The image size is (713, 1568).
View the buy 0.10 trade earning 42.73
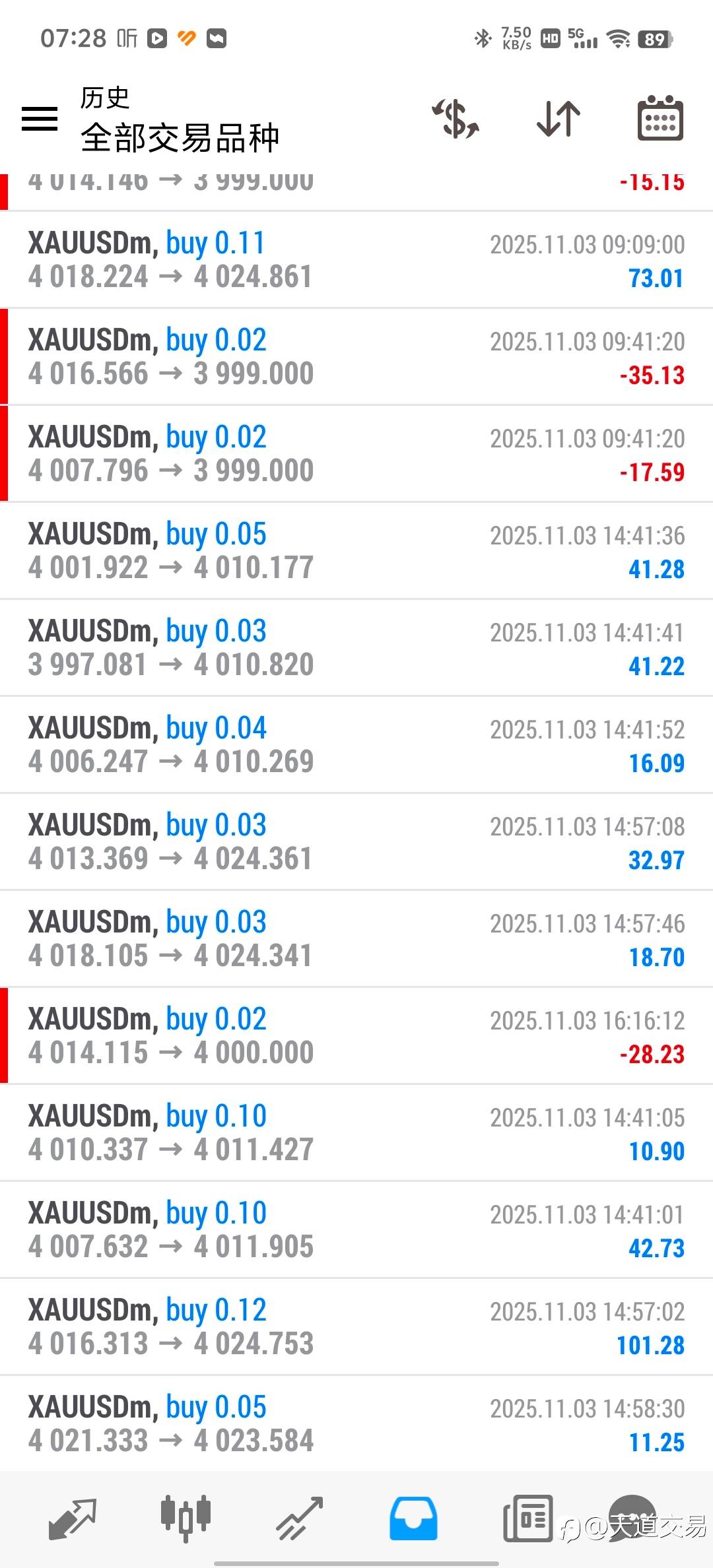coord(356,1230)
